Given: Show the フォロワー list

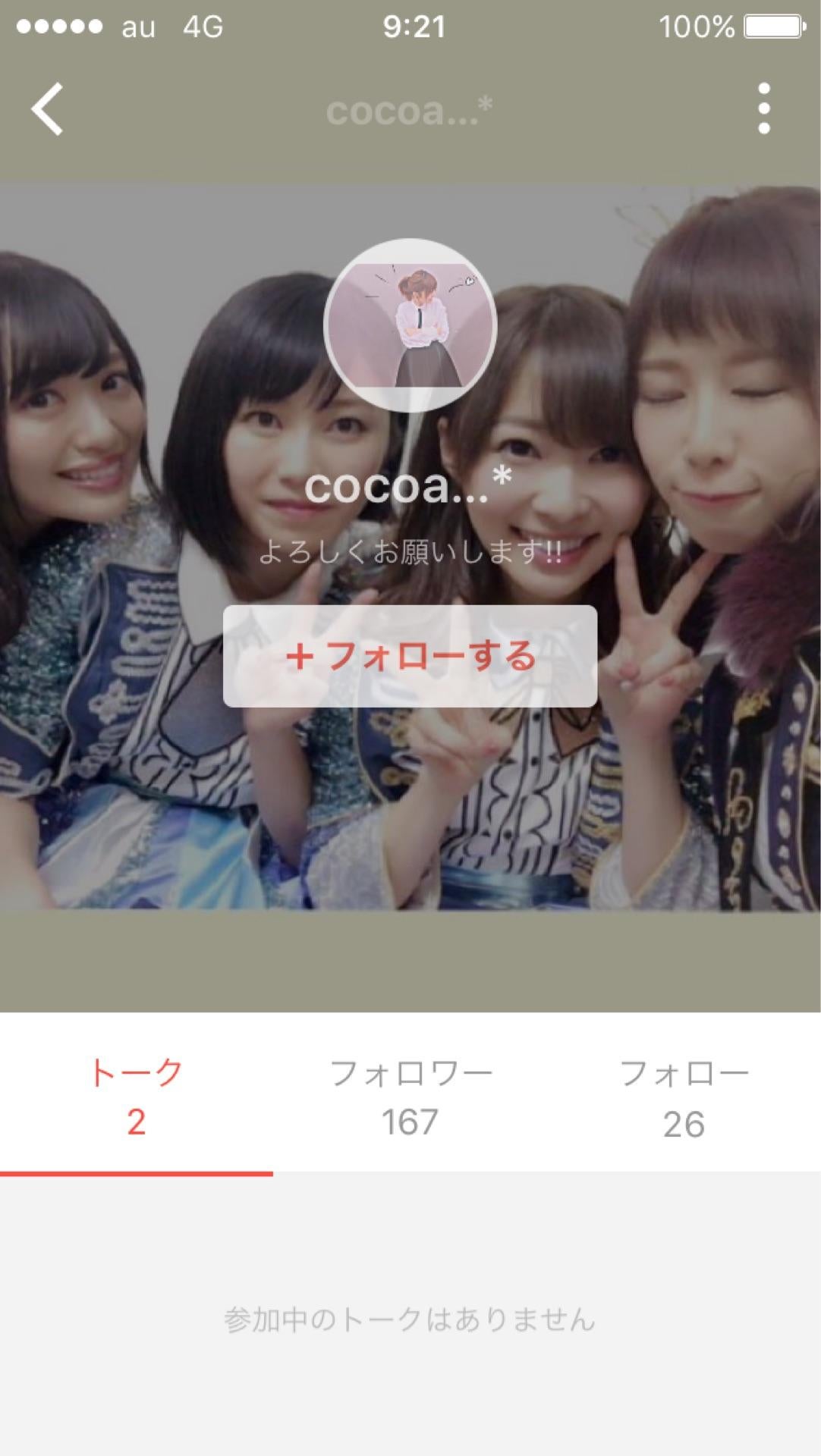Looking at the screenshot, I should click(410, 1096).
